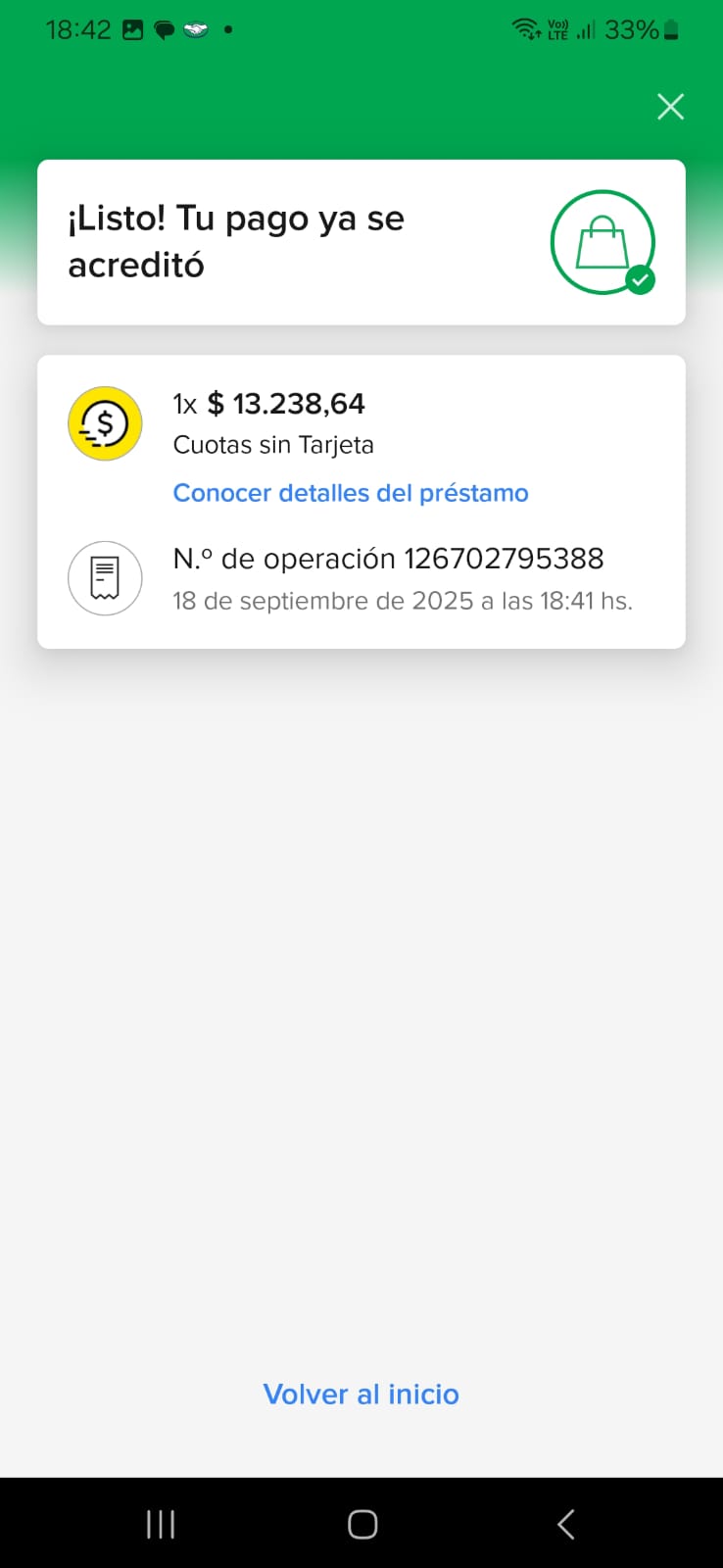Close the payment confirmation screen
The image size is (723, 1568).
(670, 106)
